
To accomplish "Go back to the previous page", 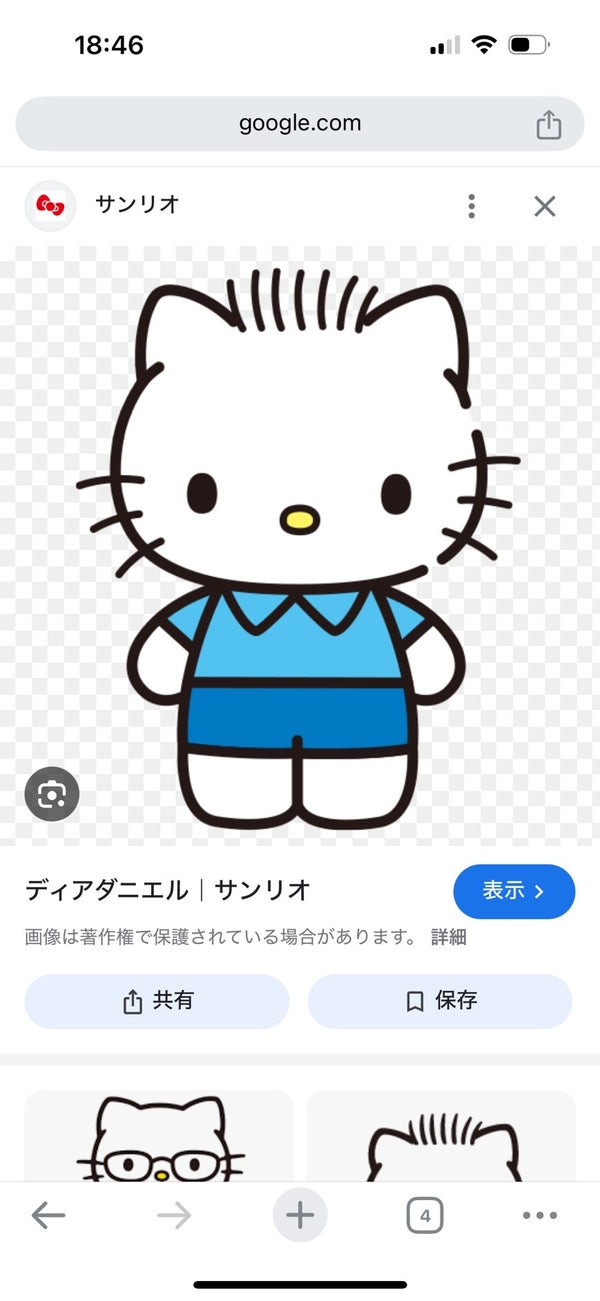I will 48,1215.
